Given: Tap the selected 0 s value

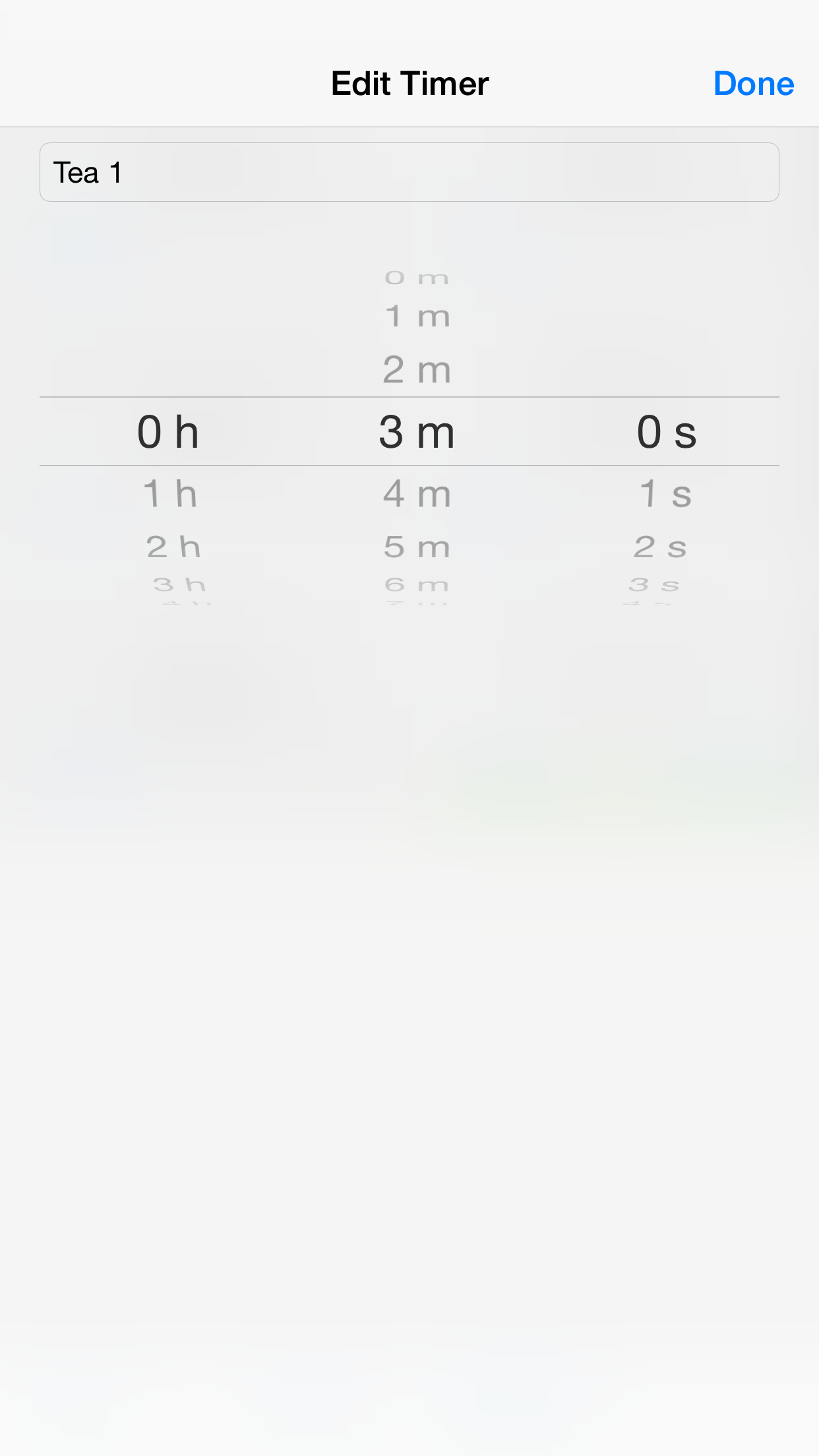Looking at the screenshot, I should (x=666, y=433).
